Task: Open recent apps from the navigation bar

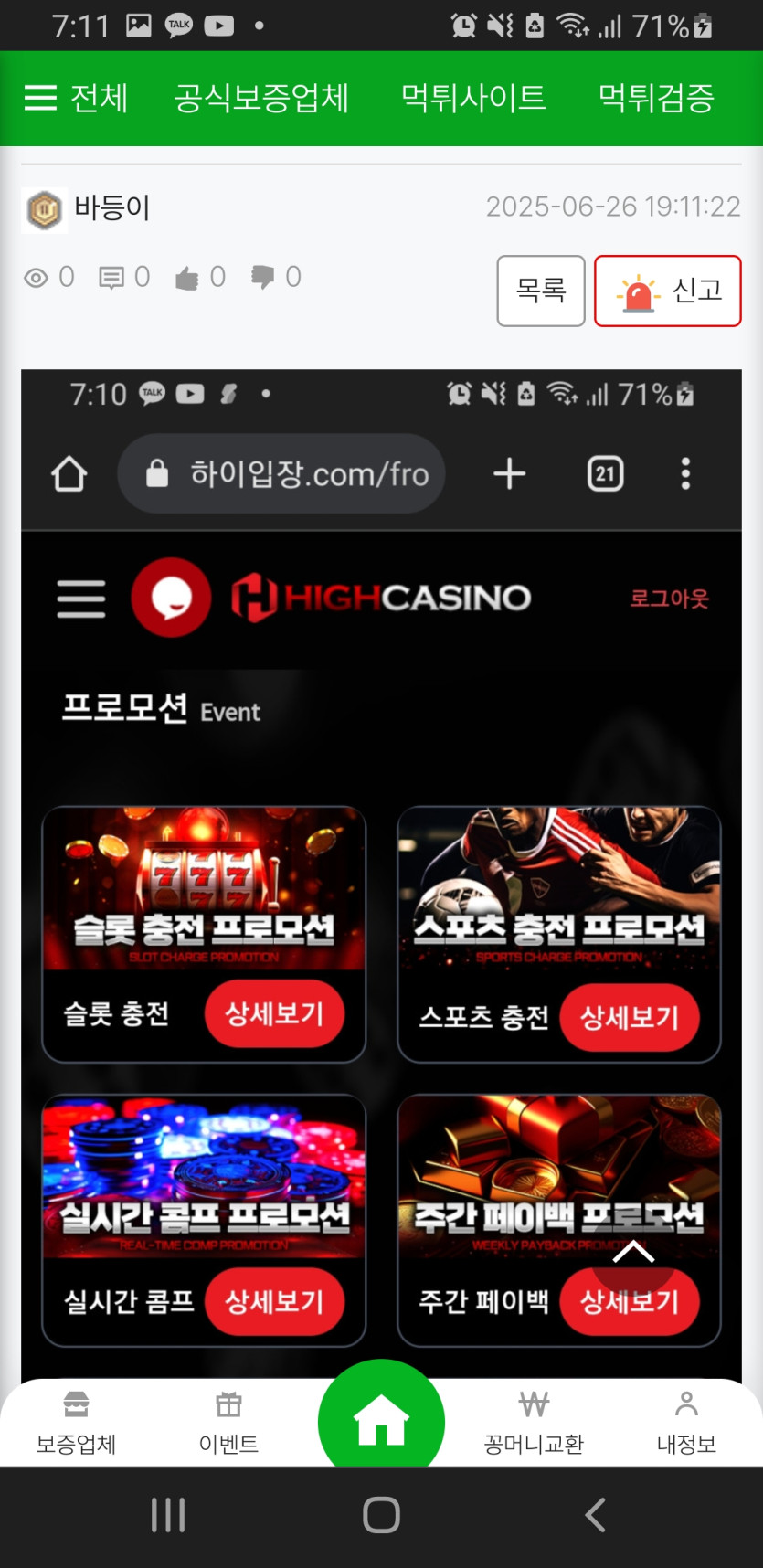Action: pyautogui.click(x=168, y=1514)
